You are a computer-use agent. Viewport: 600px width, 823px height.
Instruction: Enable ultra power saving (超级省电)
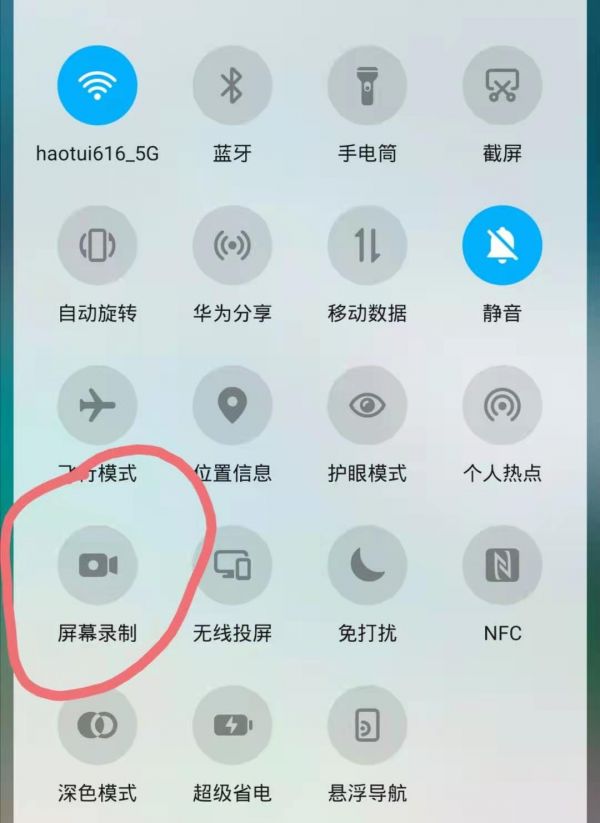click(x=232, y=725)
